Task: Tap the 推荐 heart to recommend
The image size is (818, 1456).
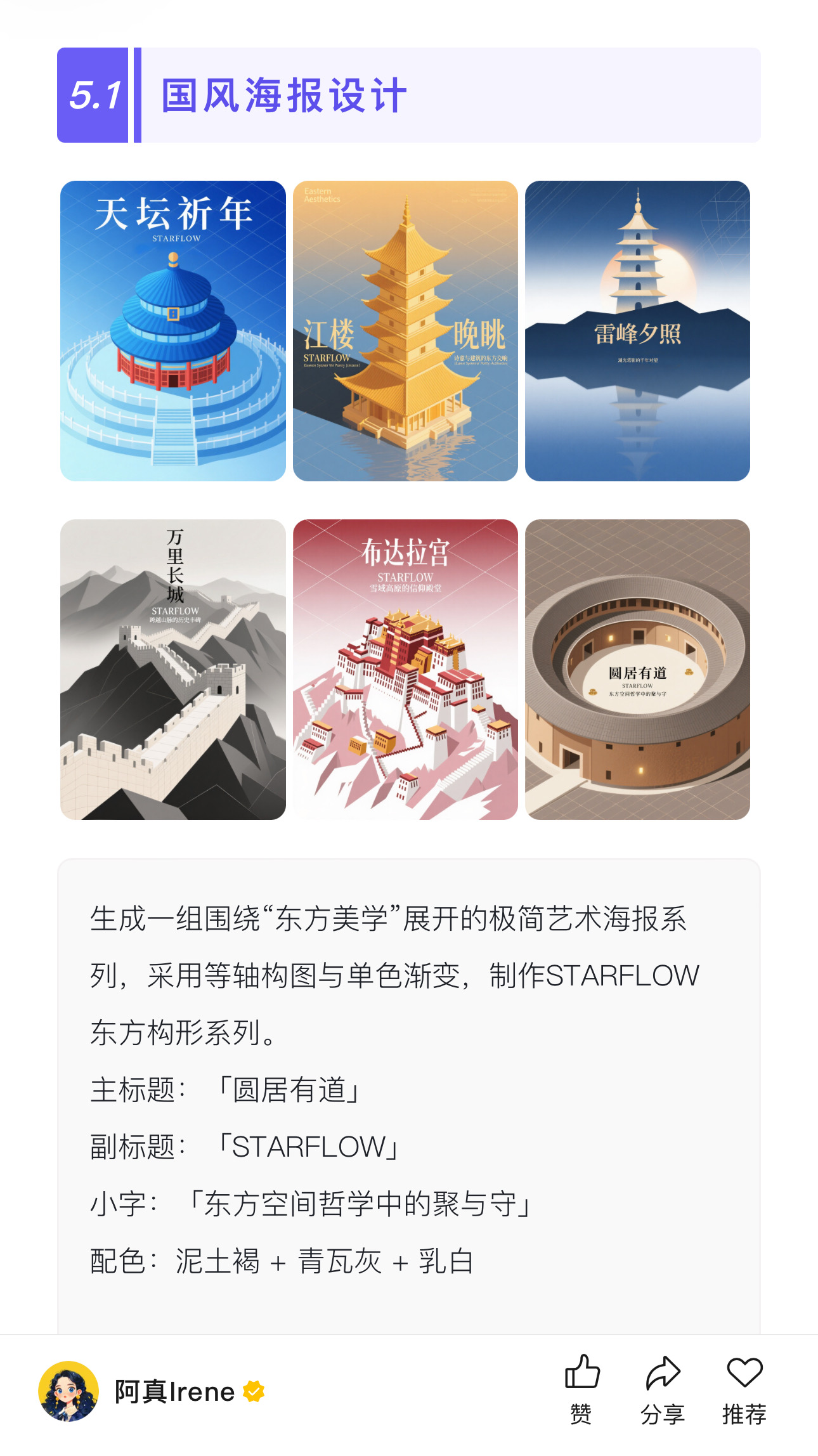Action: pyautogui.click(x=744, y=1389)
